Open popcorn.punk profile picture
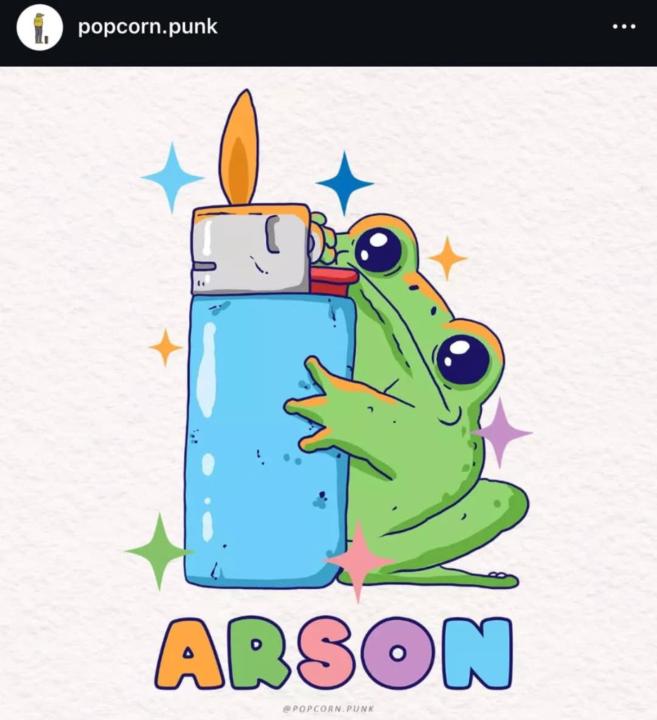Viewport: 657px width, 720px height. 39,27
